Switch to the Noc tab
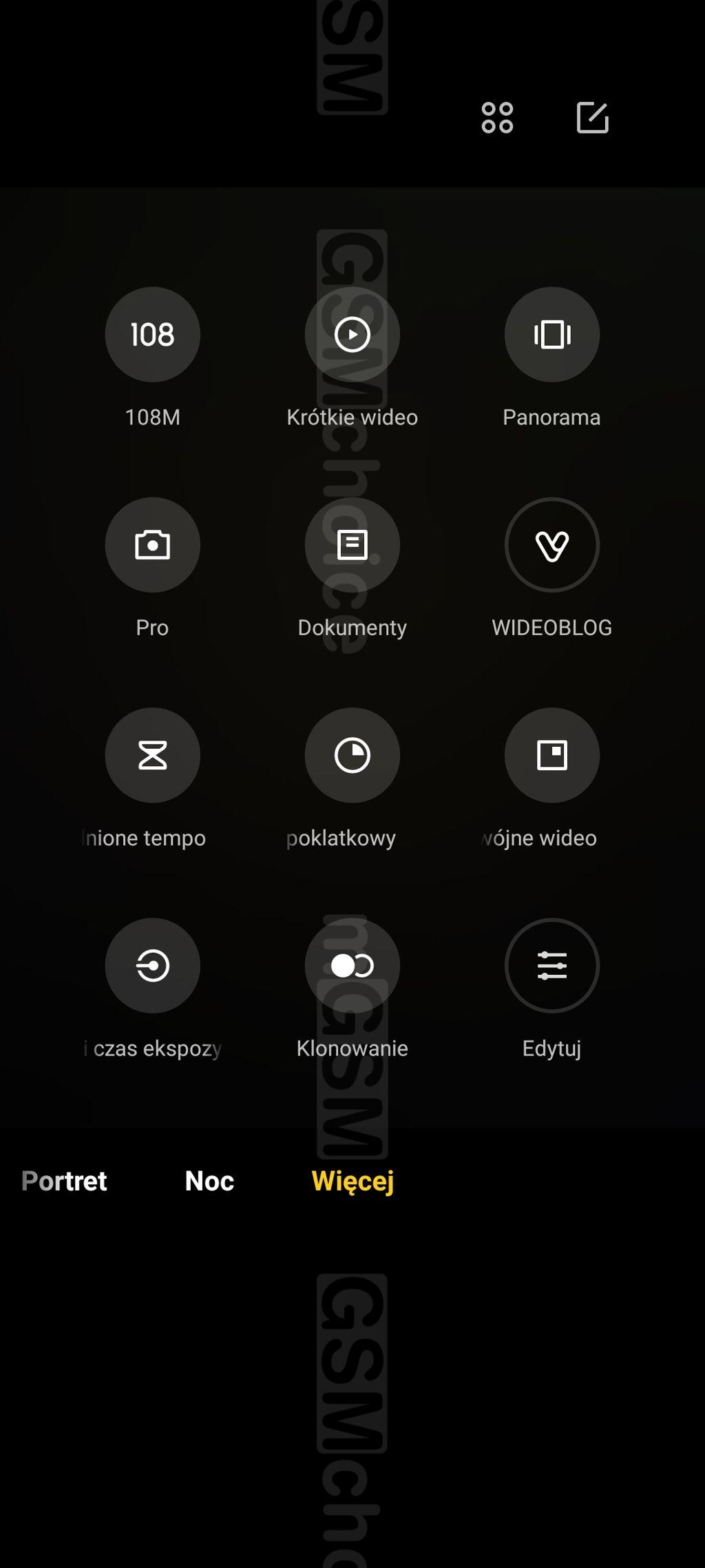This screenshot has height=1568, width=705. pos(209,1181)
